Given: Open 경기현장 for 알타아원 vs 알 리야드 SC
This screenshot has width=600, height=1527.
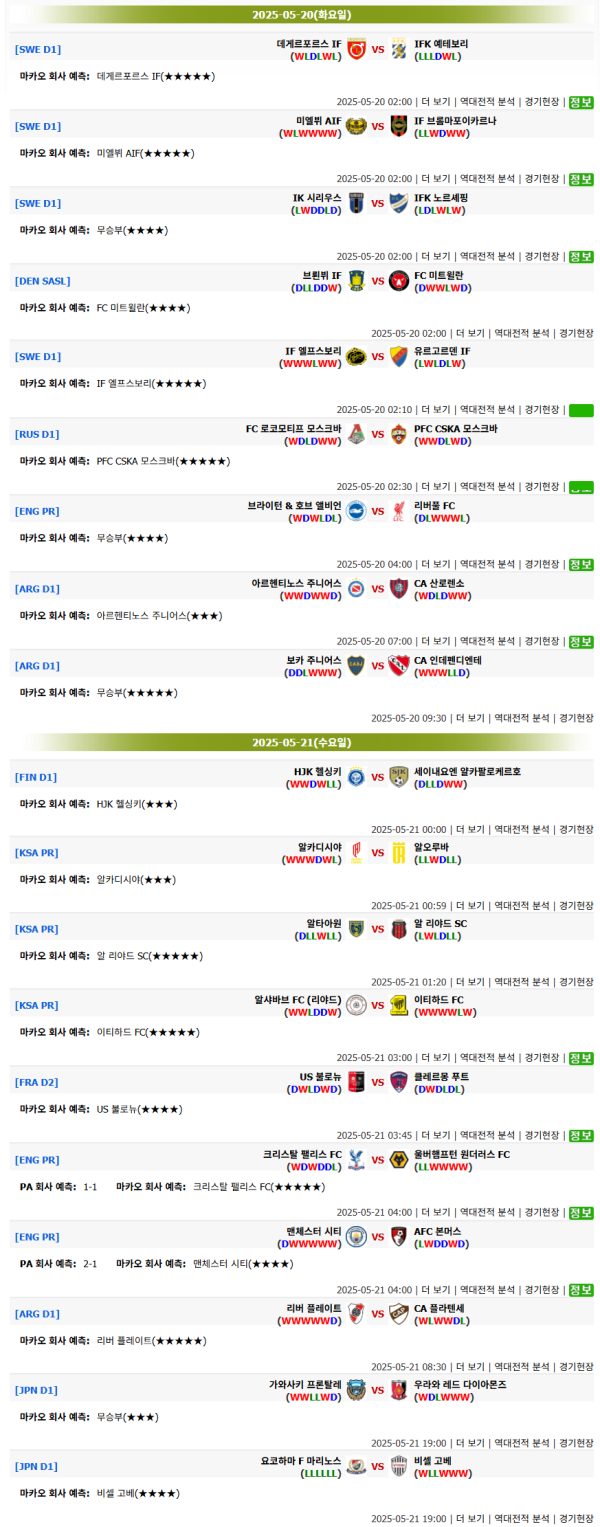Looking at the screenshot, I should pyautogui.click(x=576, y=982).
